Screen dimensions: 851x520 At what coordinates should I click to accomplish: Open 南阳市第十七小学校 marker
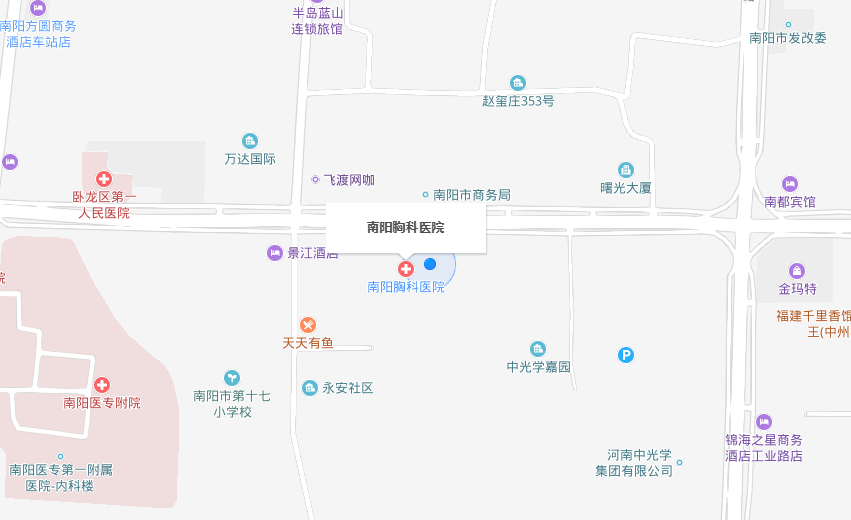tap(232, 377)
